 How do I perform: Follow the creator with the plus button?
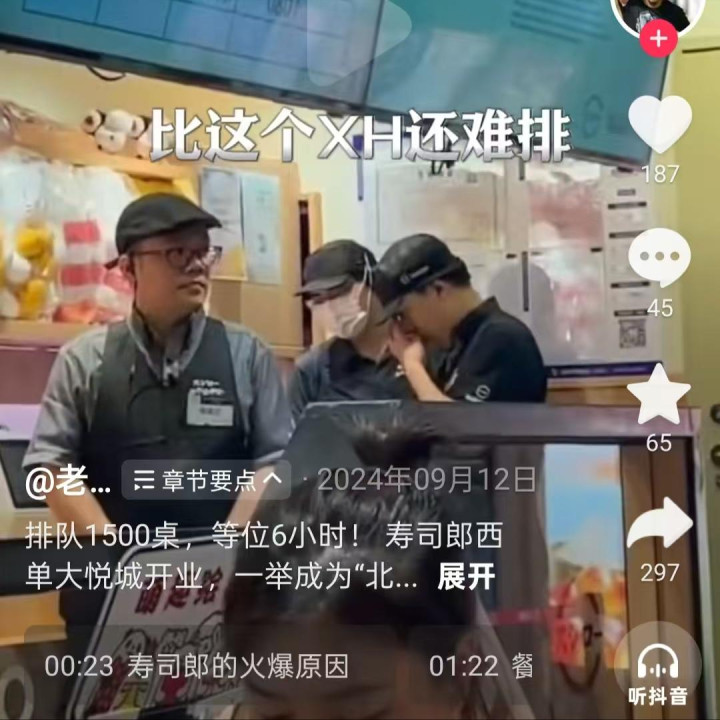(659, 41)
